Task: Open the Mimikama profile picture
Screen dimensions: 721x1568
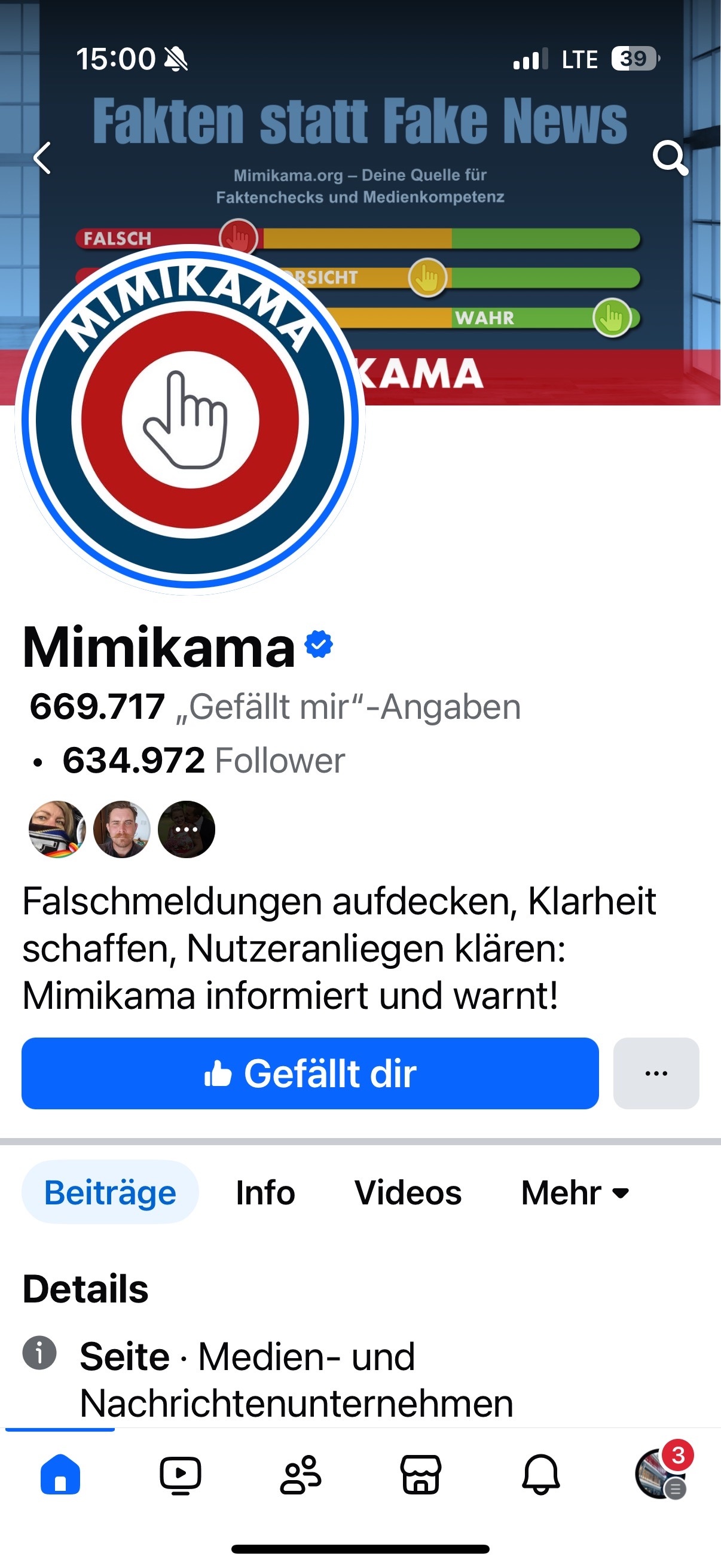Action: pyautogui.click(x=191, y=420)
